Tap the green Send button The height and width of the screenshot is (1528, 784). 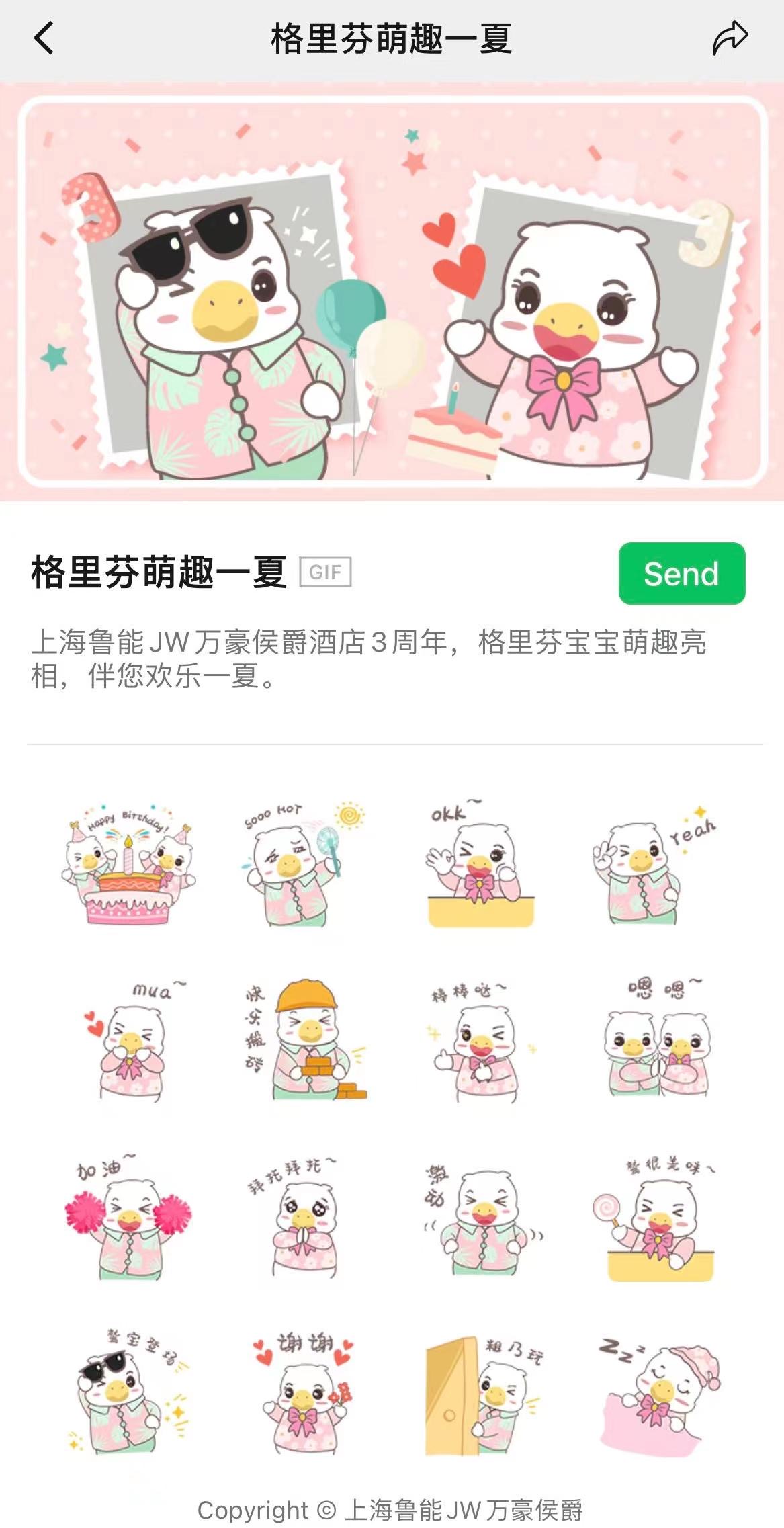(x=681, y=573)
